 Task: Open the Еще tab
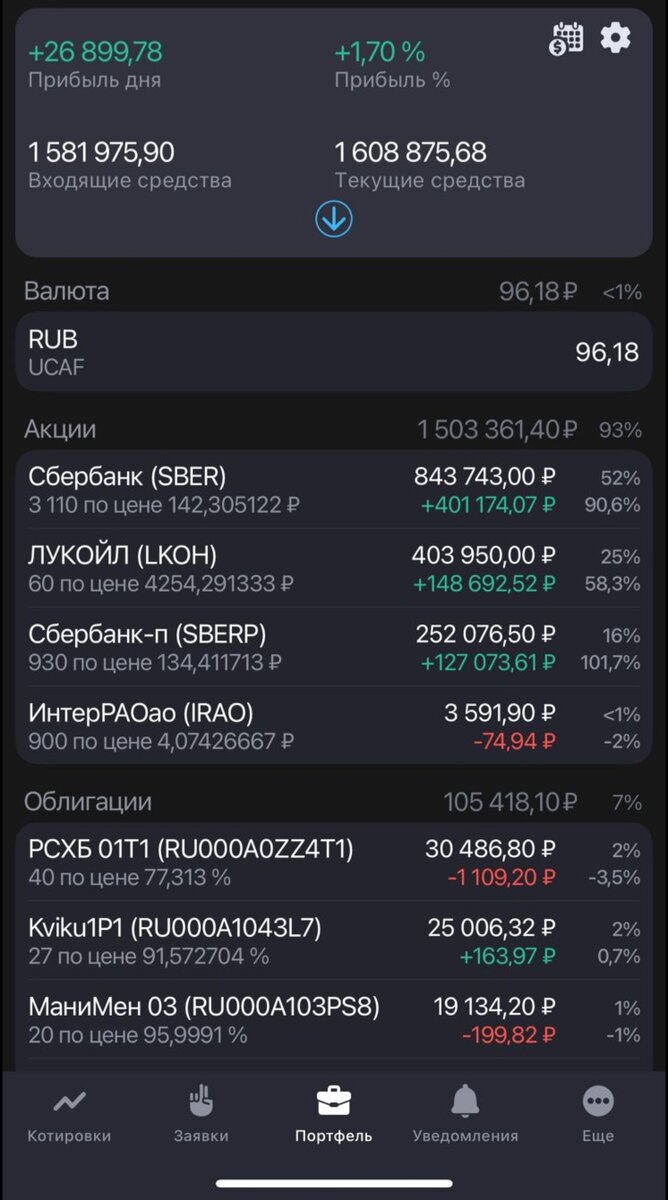pos(598,1115)
